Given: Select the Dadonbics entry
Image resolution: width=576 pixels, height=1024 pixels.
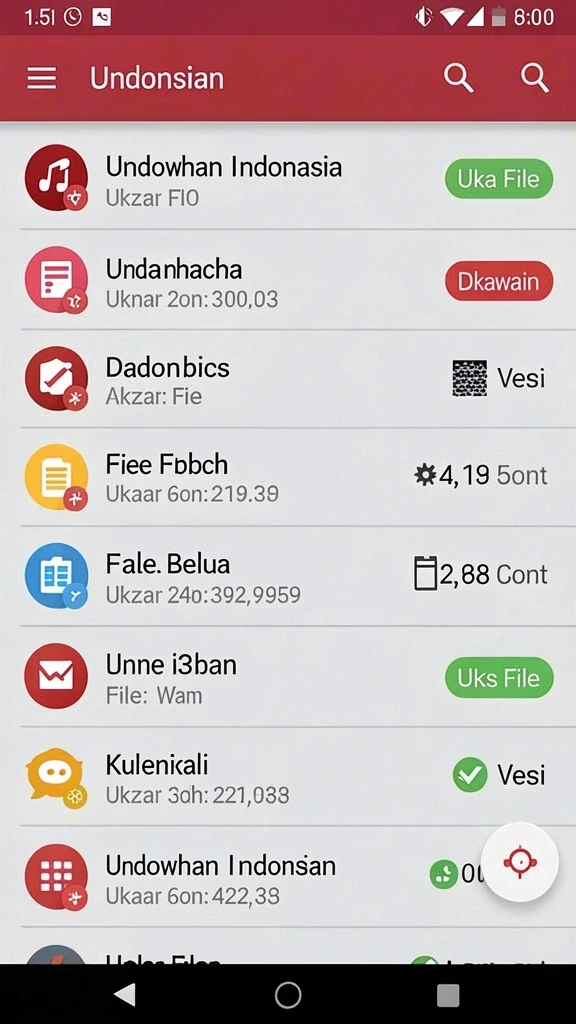Looking at the screenshot, I should click(288, 379).
